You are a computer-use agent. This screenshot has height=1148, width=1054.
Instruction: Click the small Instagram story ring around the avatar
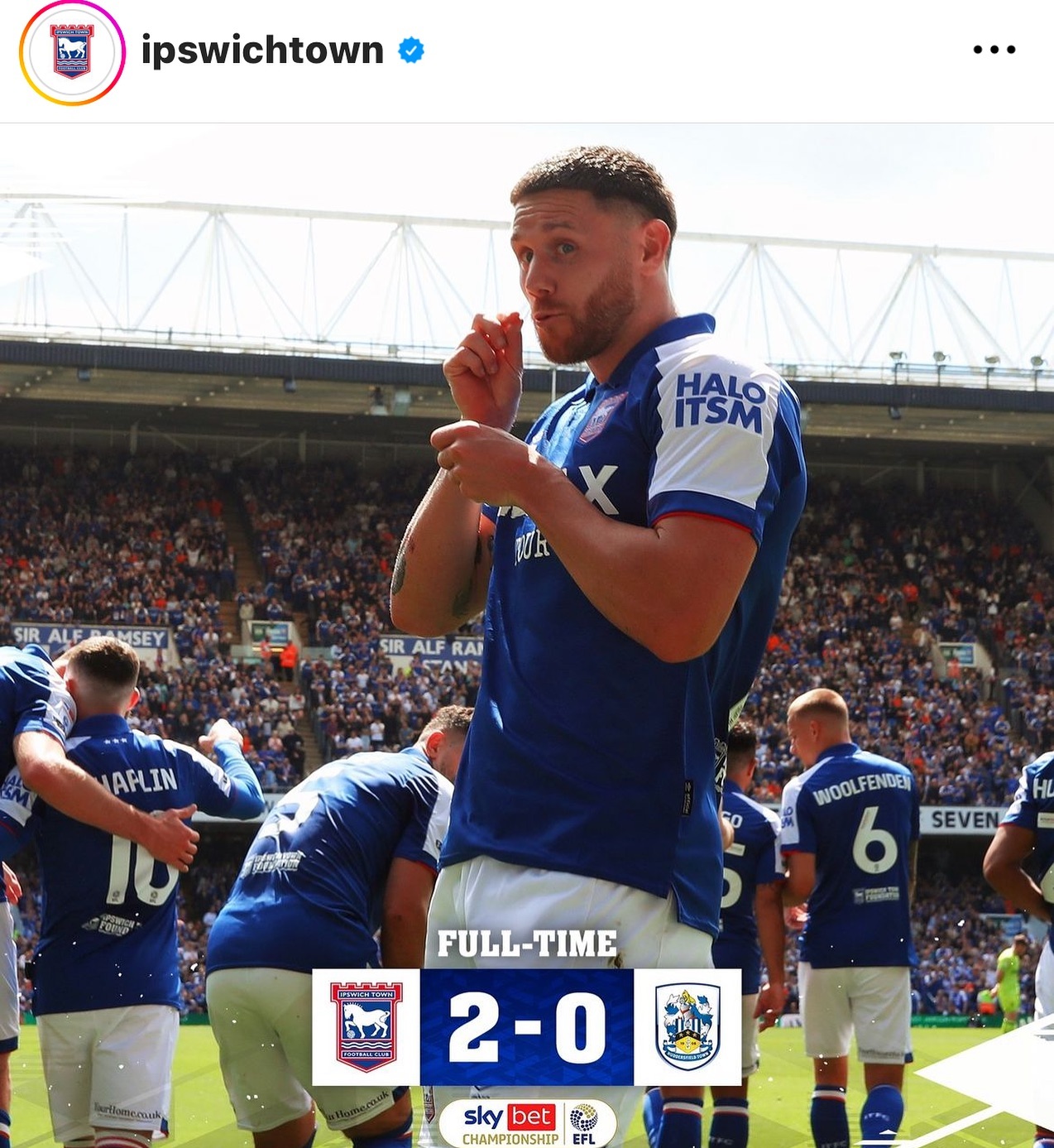point(68,50)
